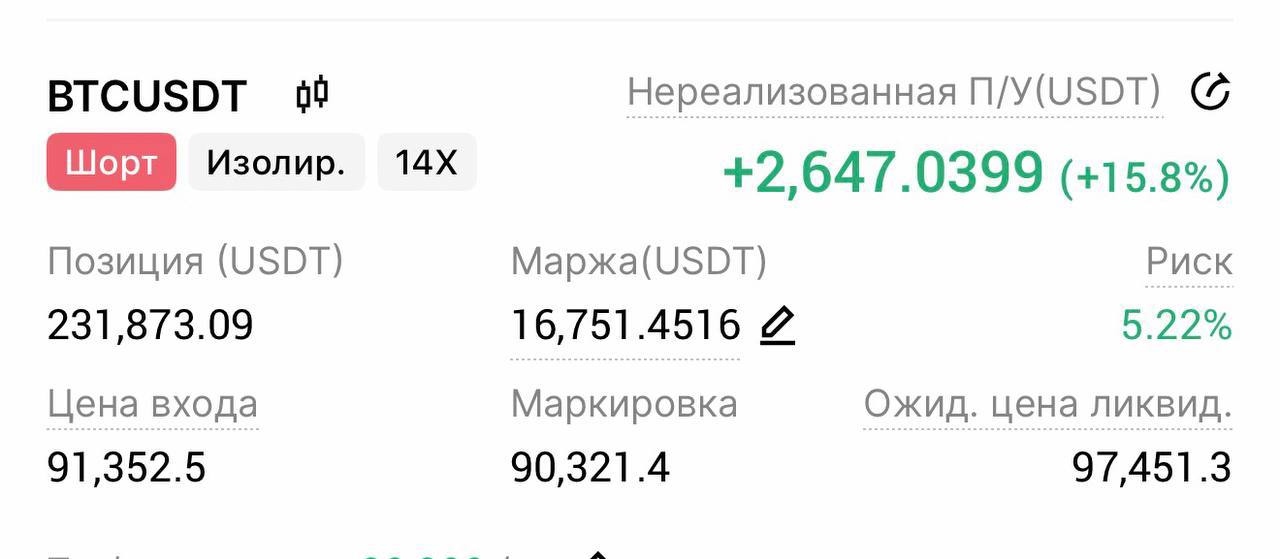Open the BTCUSDT trading pair
This screenshot has height=559, width=1280.
[147, 97]
